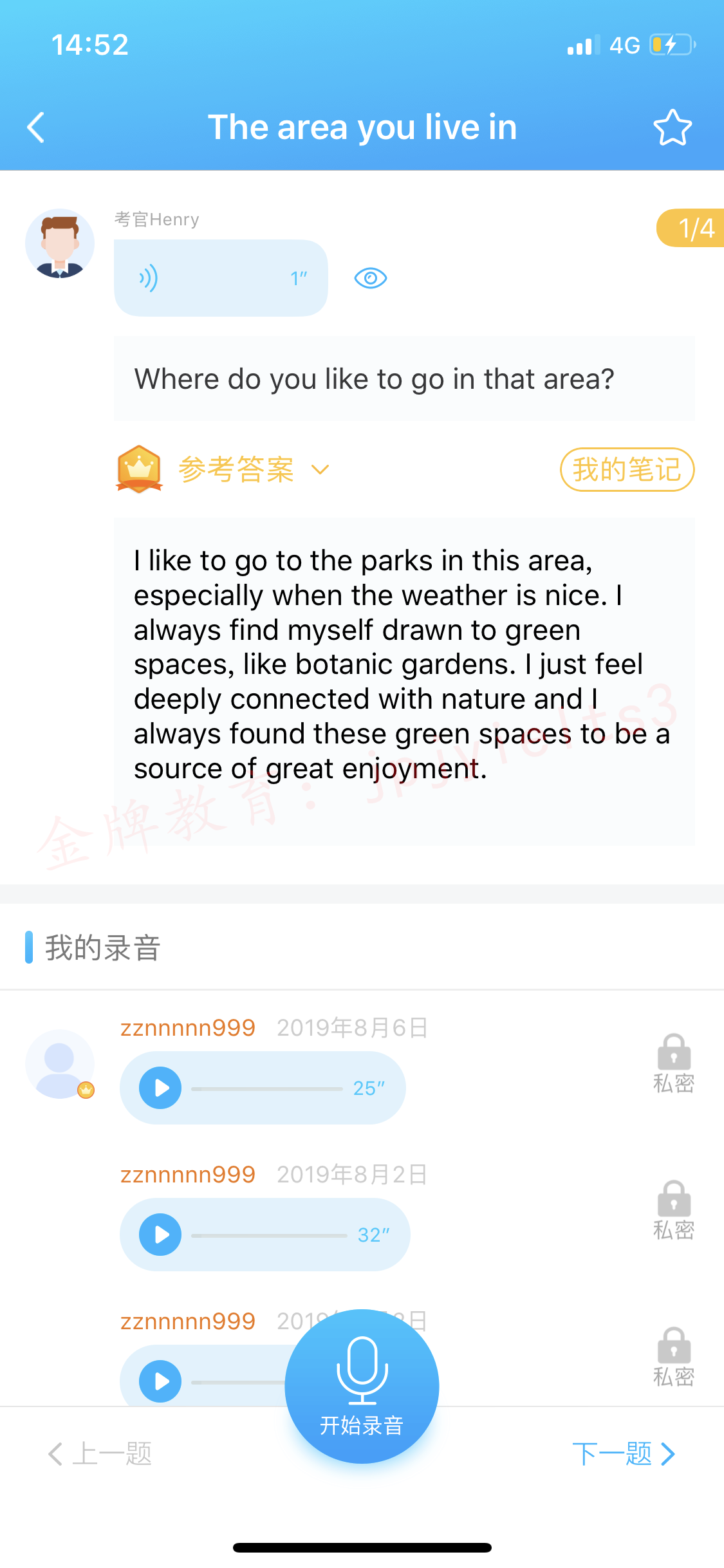Change privacy lock on August 6 recording
Screen dimensions: 724x1568
point(674,1063)
